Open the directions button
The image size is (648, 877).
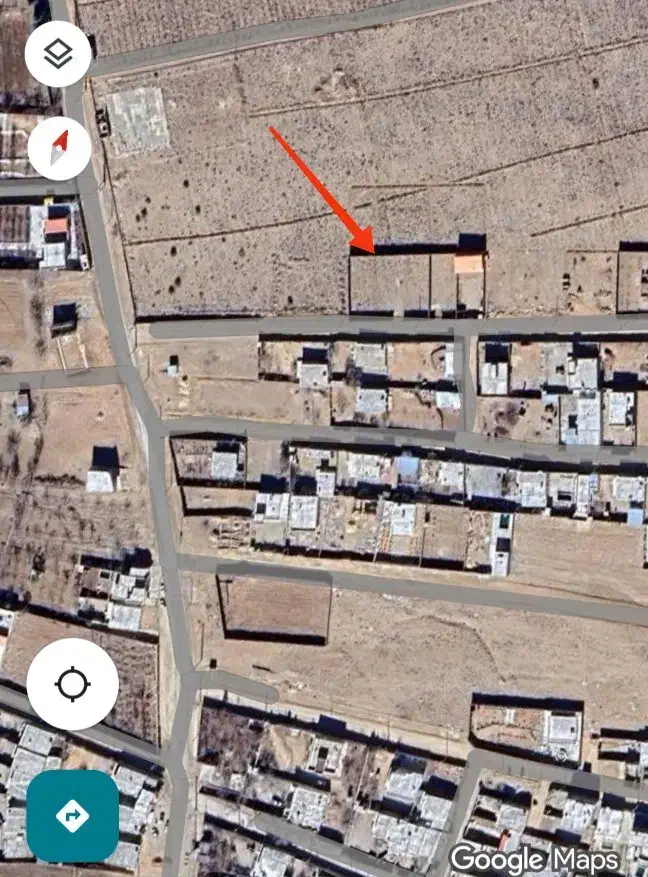point(72,816)
